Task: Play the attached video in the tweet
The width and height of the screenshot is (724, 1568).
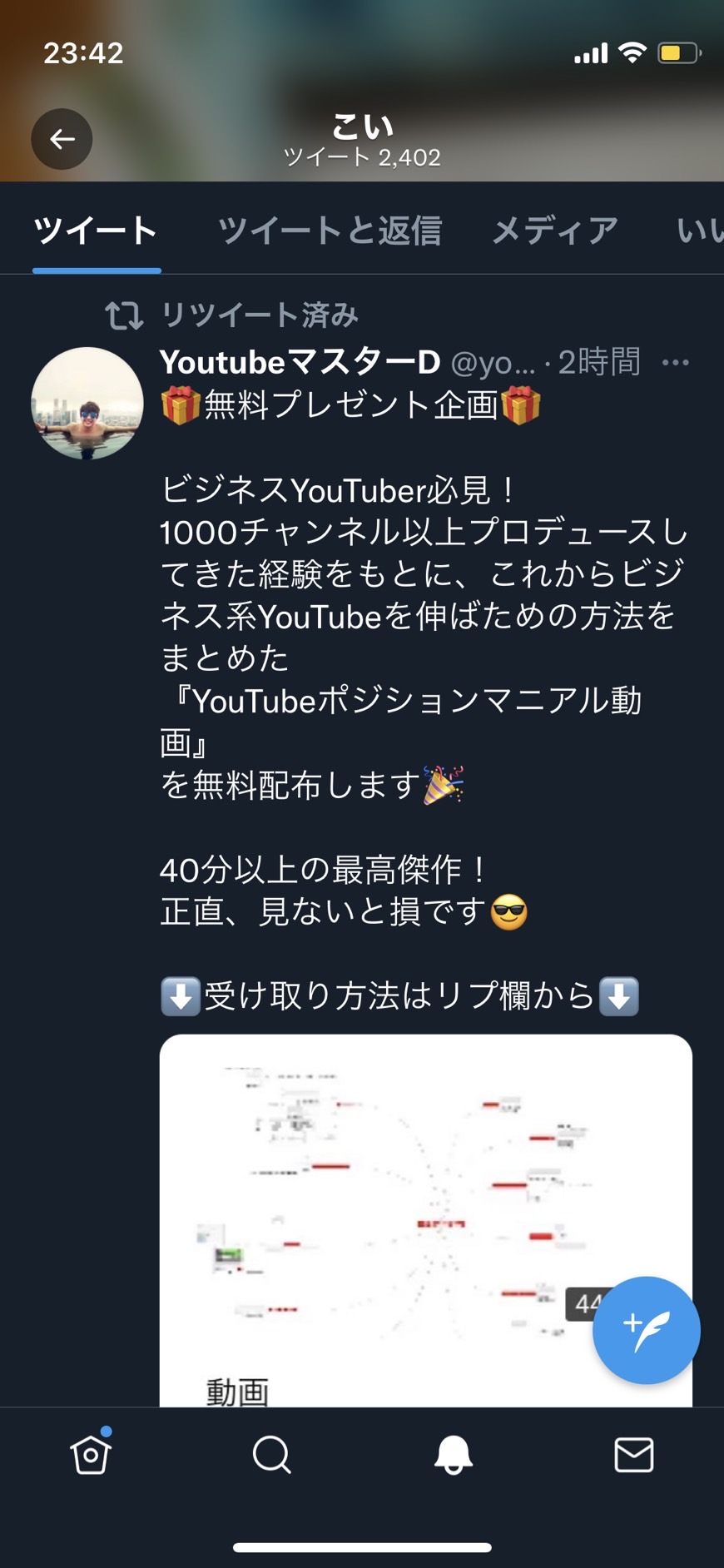Action: [x=425, y=1220]
